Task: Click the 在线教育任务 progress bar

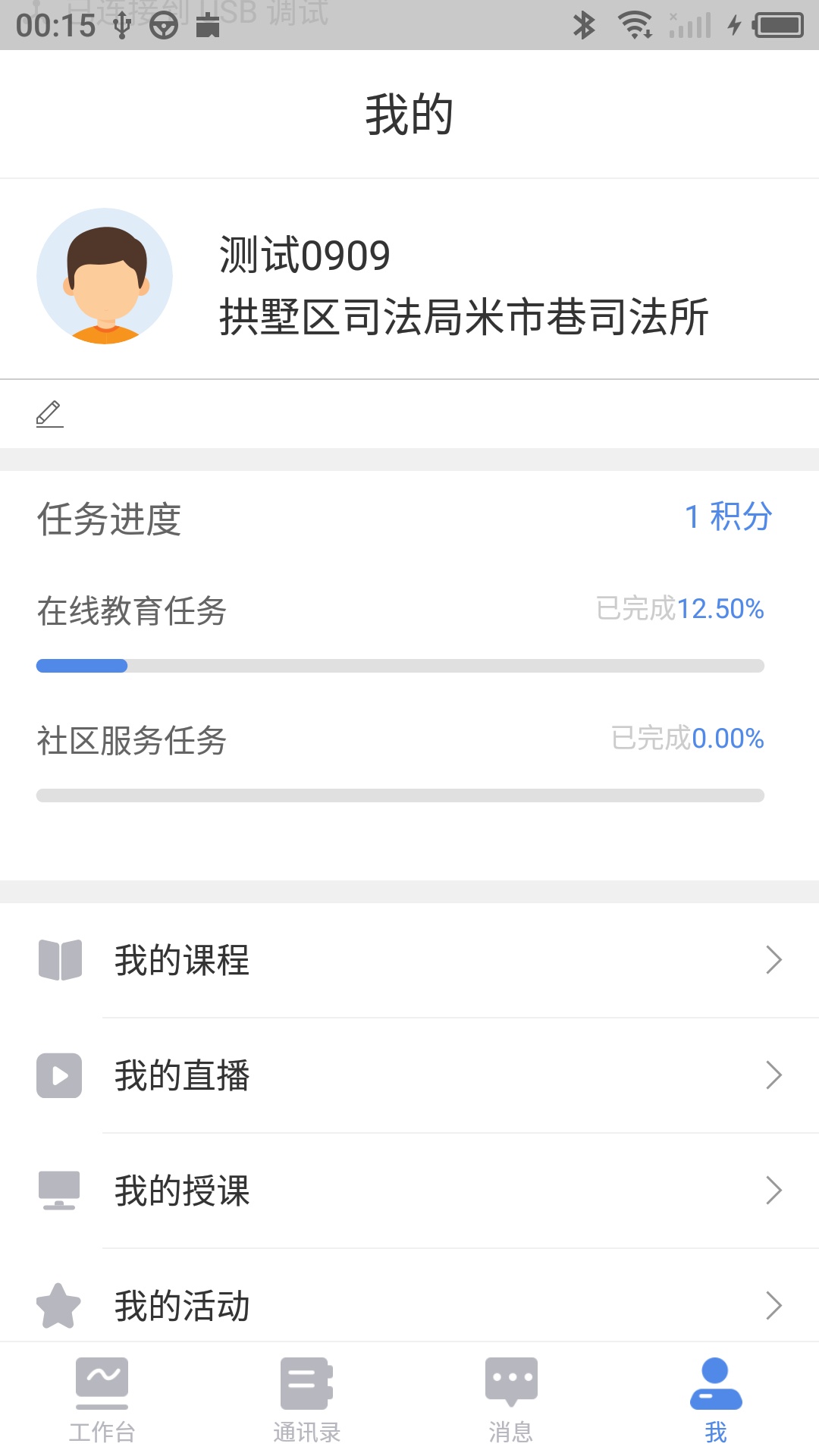Action: [x=400, y=666]
